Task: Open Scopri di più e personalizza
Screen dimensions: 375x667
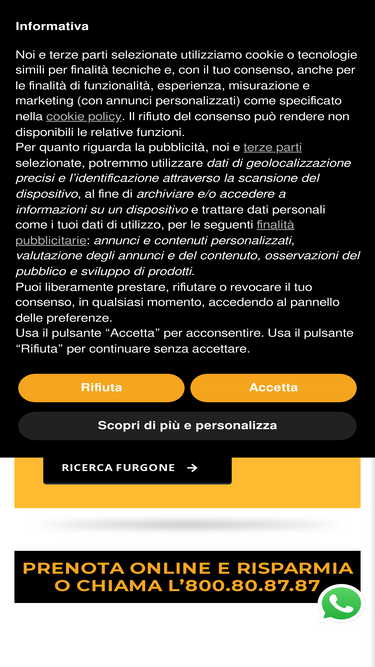Action: tap(188, 425)
